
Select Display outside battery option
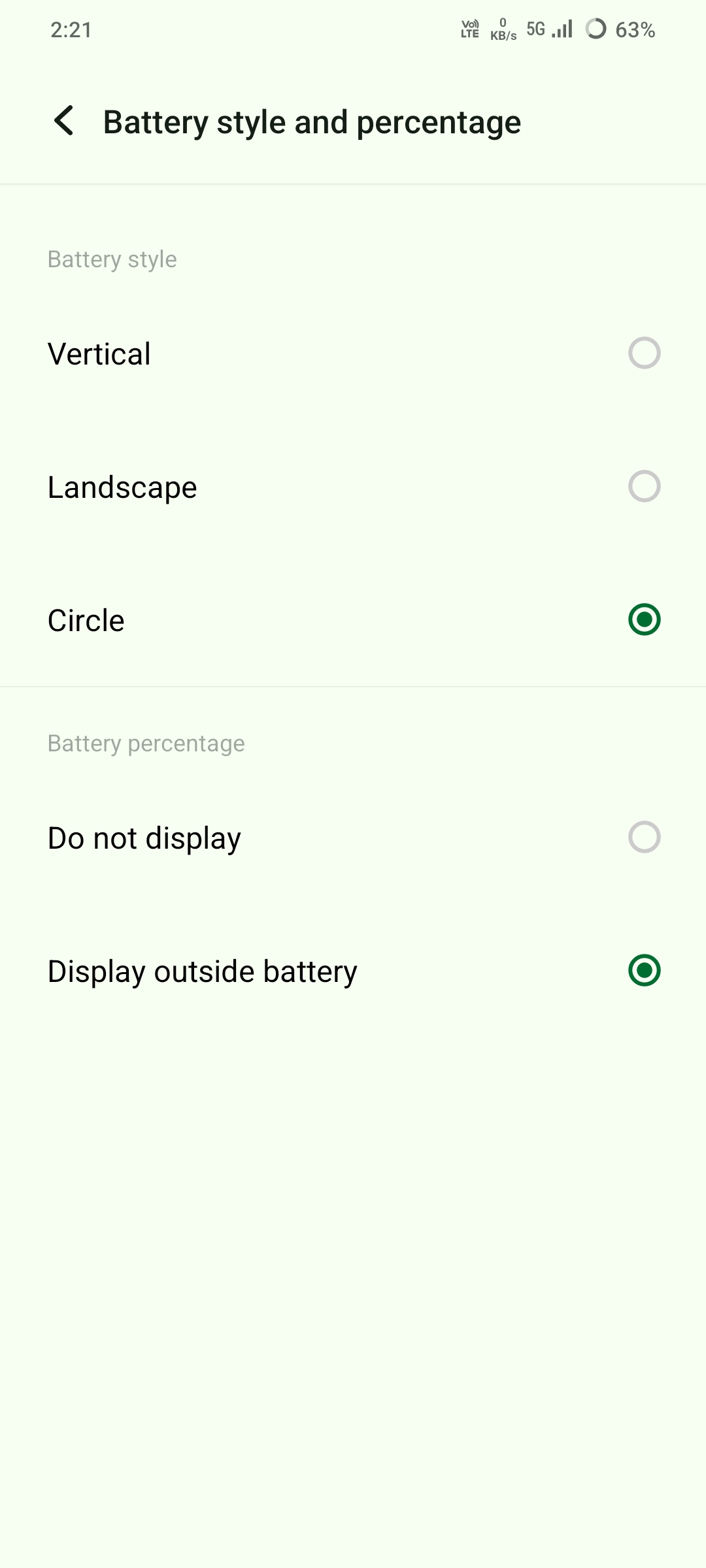[x=644, y=971]
